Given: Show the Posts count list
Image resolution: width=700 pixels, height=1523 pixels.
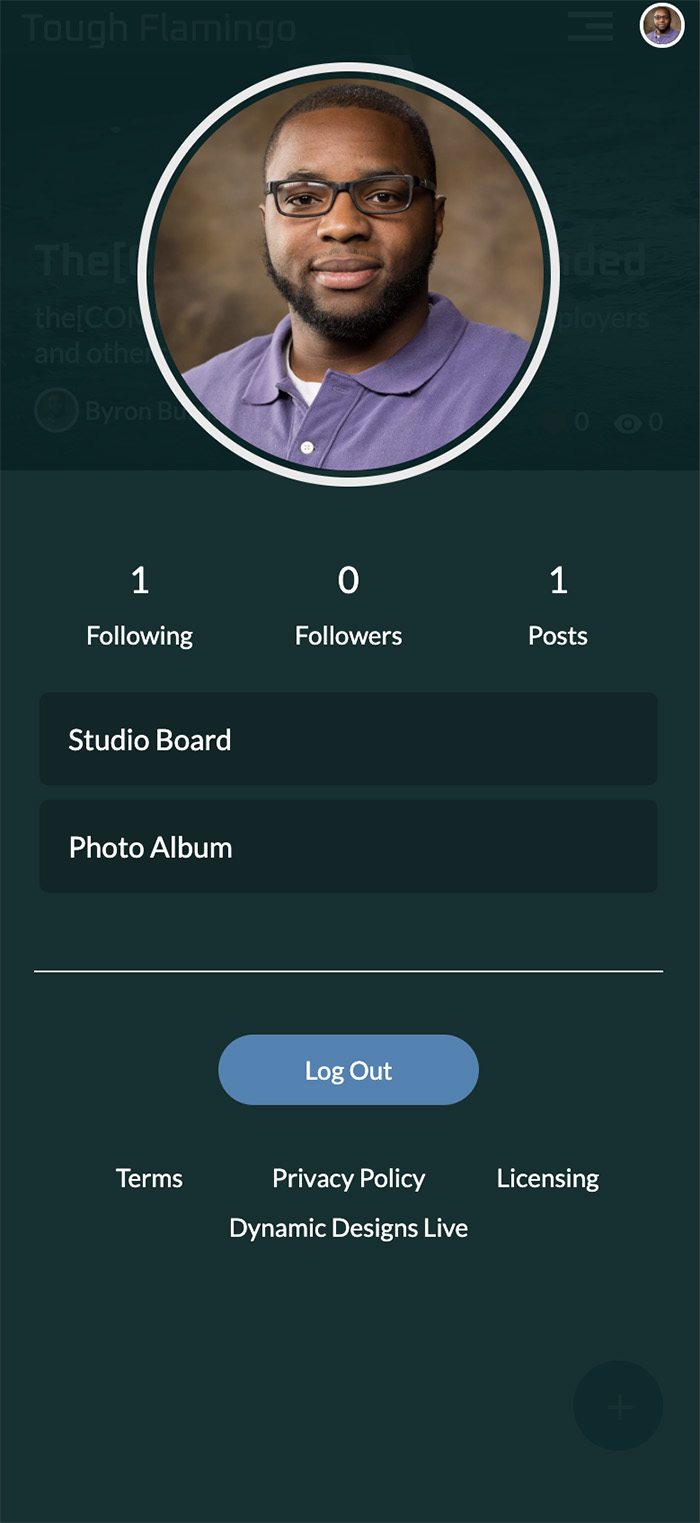Looking at the screenshot, I should 557,606.
